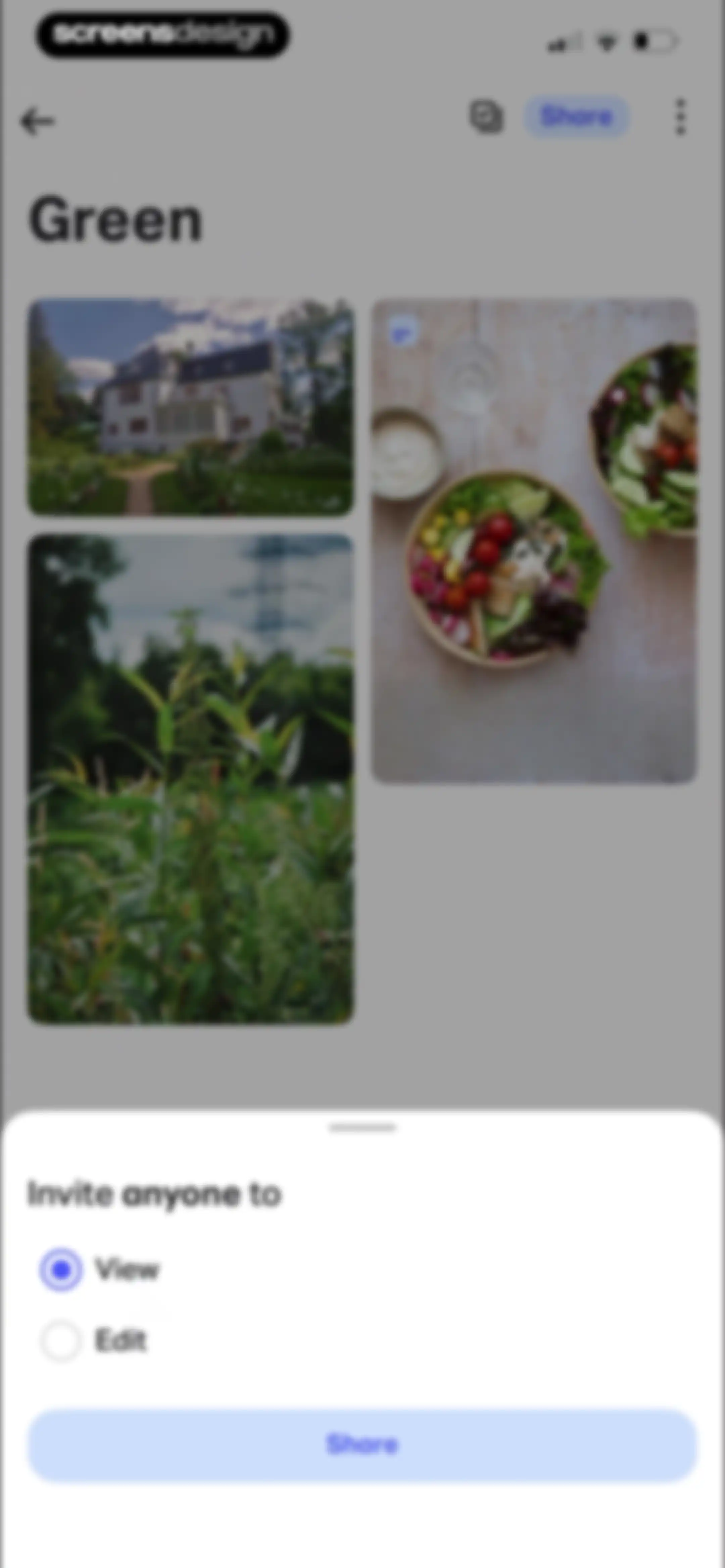Open the green plants photo tile
725x1568 pixels.
(x=191, y=779)
